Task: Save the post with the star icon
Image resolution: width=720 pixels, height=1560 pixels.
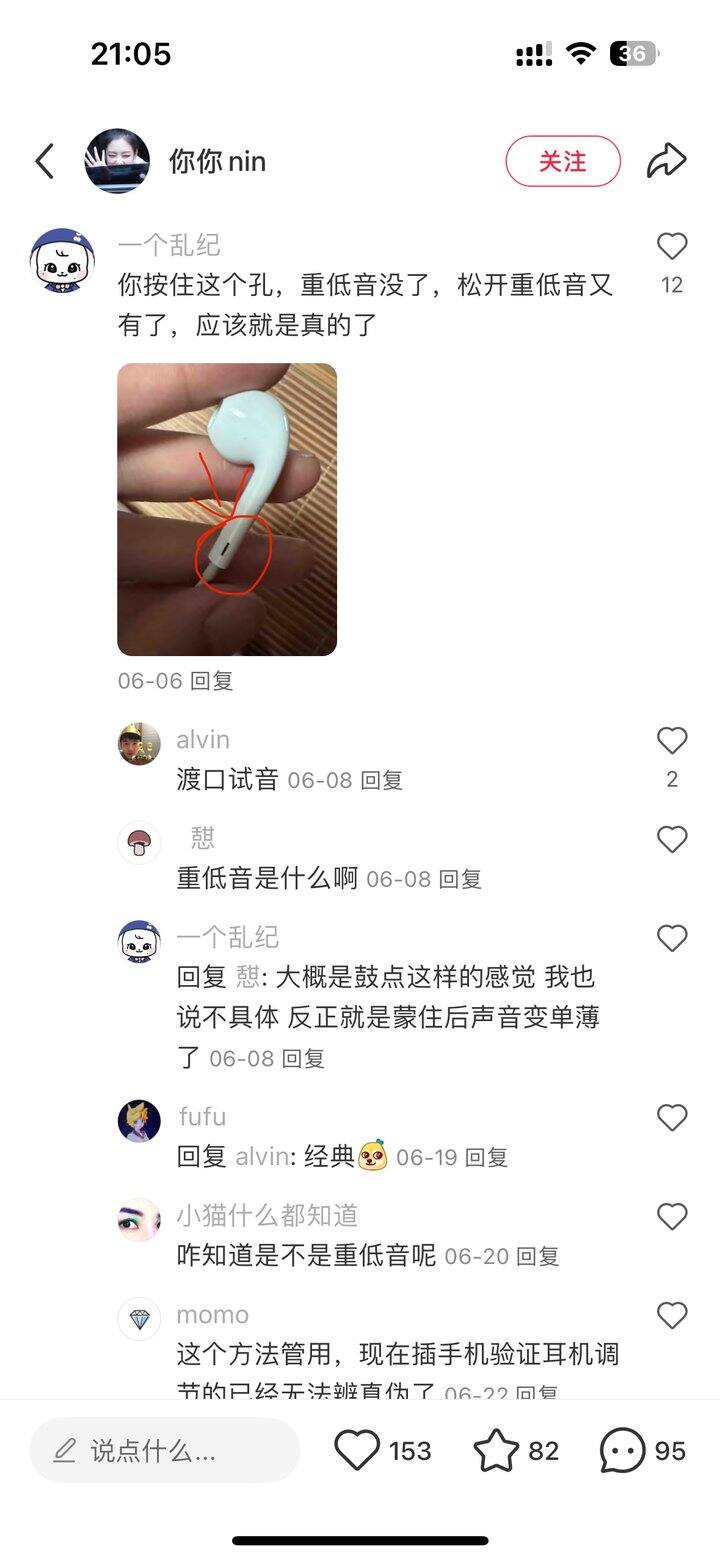Action: point(496,1450)
